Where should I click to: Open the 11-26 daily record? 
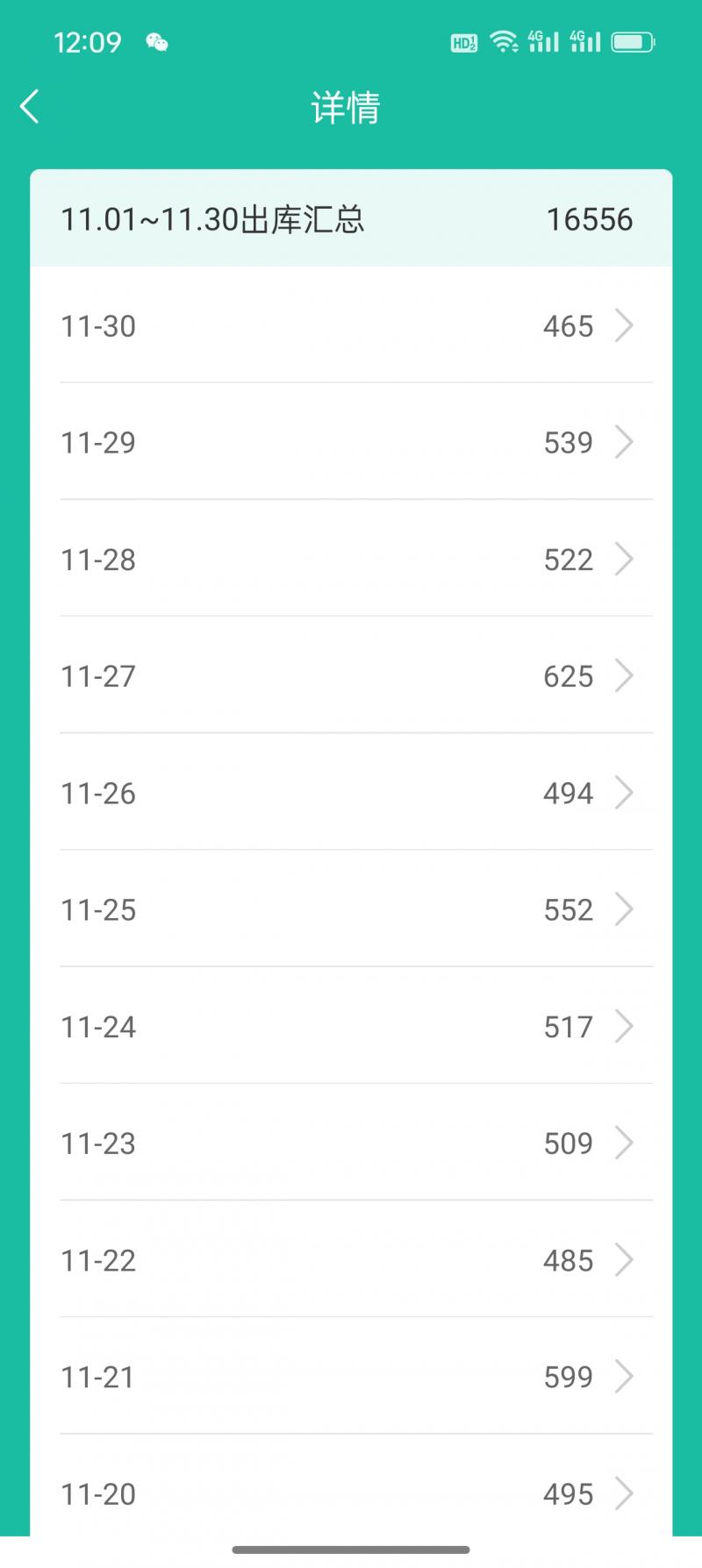[351, 793]
